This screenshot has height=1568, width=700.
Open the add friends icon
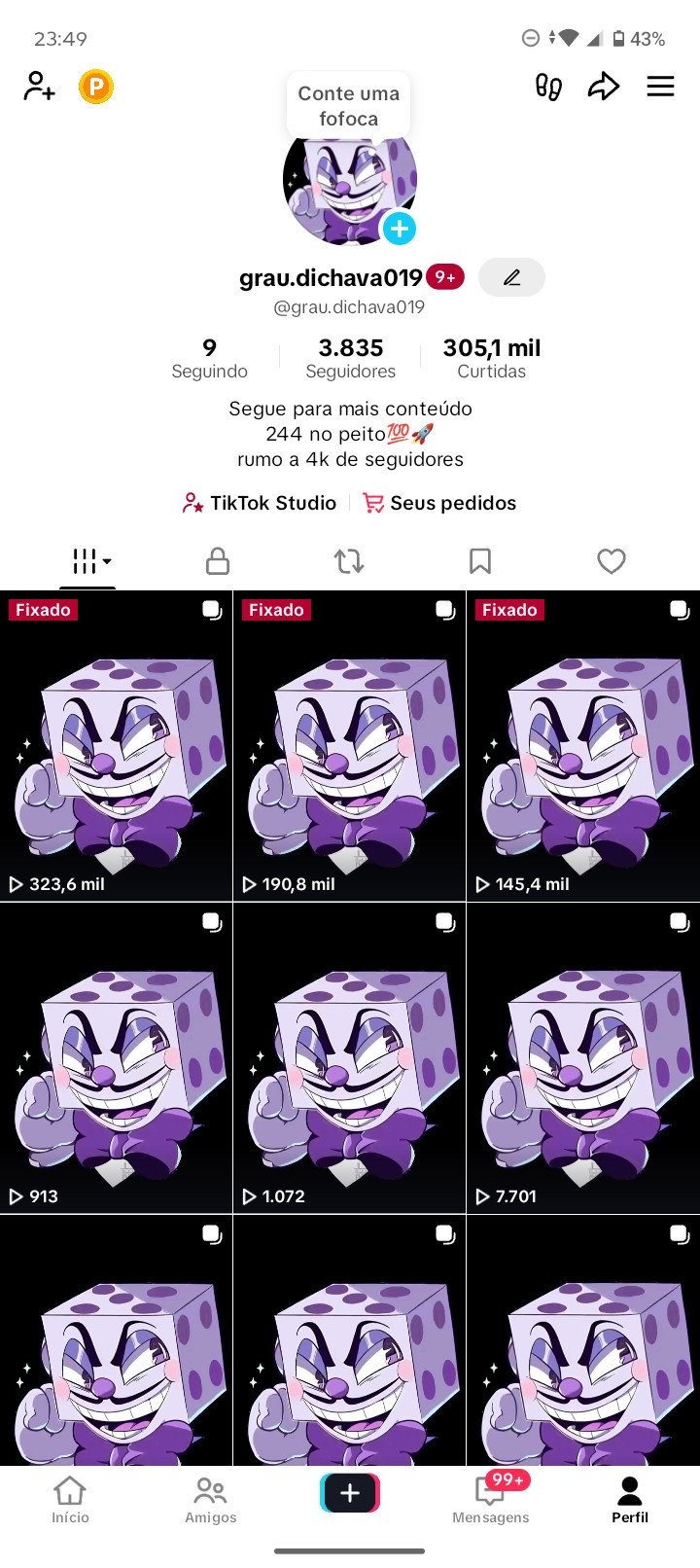pos(38,87)
